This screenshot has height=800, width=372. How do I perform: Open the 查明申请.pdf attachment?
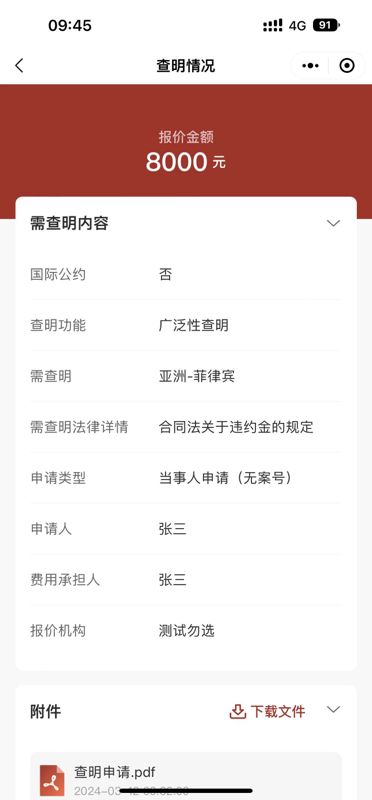pos(186,776)
